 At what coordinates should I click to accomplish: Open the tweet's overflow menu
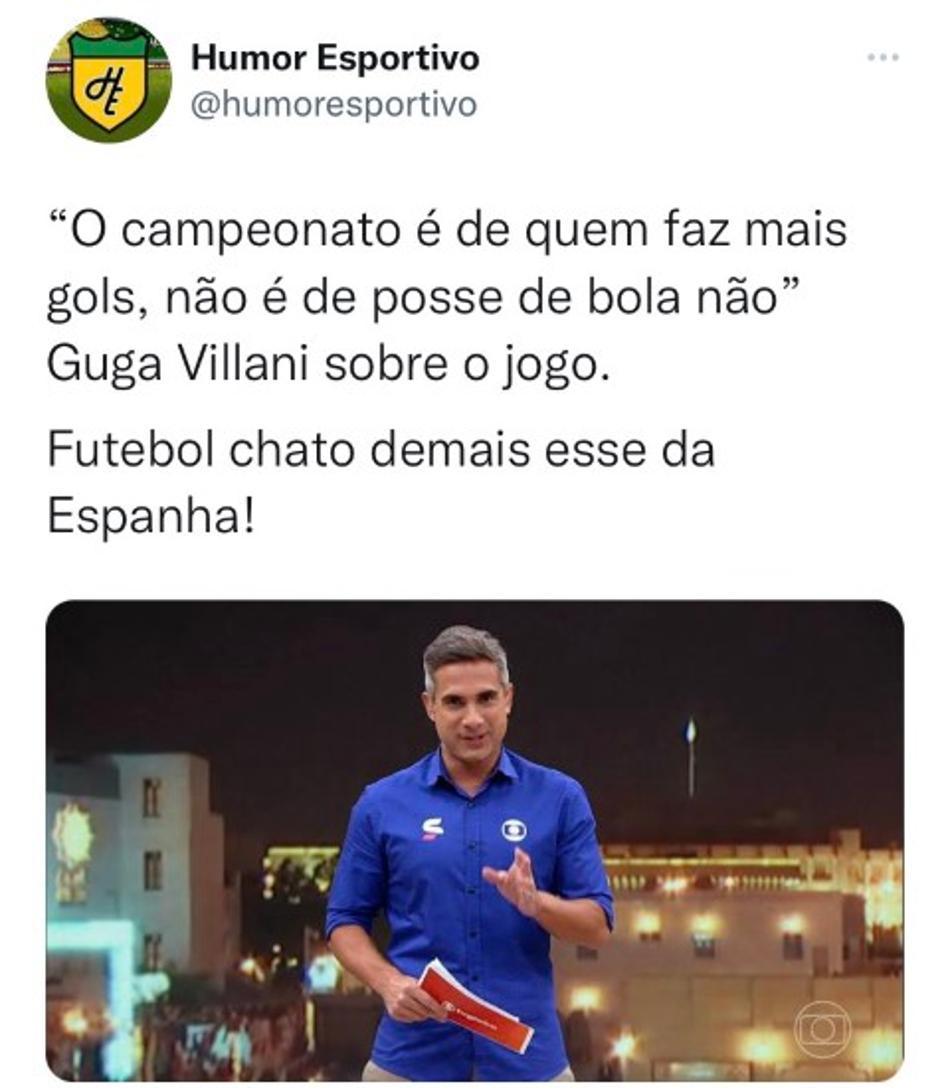[x=883, y=58]
